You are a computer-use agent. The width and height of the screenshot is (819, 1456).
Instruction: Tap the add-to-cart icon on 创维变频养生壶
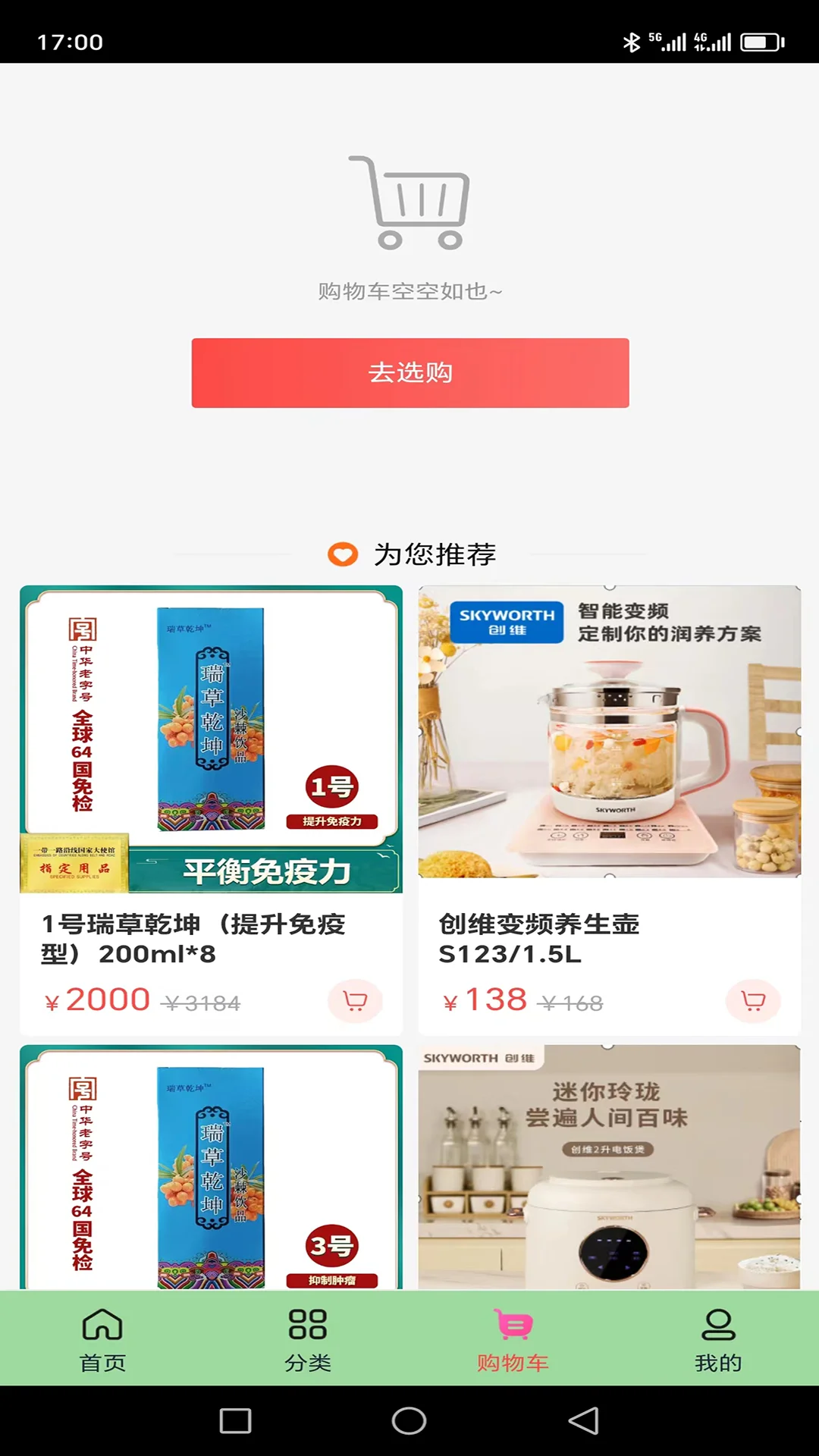coord(754,1001)
